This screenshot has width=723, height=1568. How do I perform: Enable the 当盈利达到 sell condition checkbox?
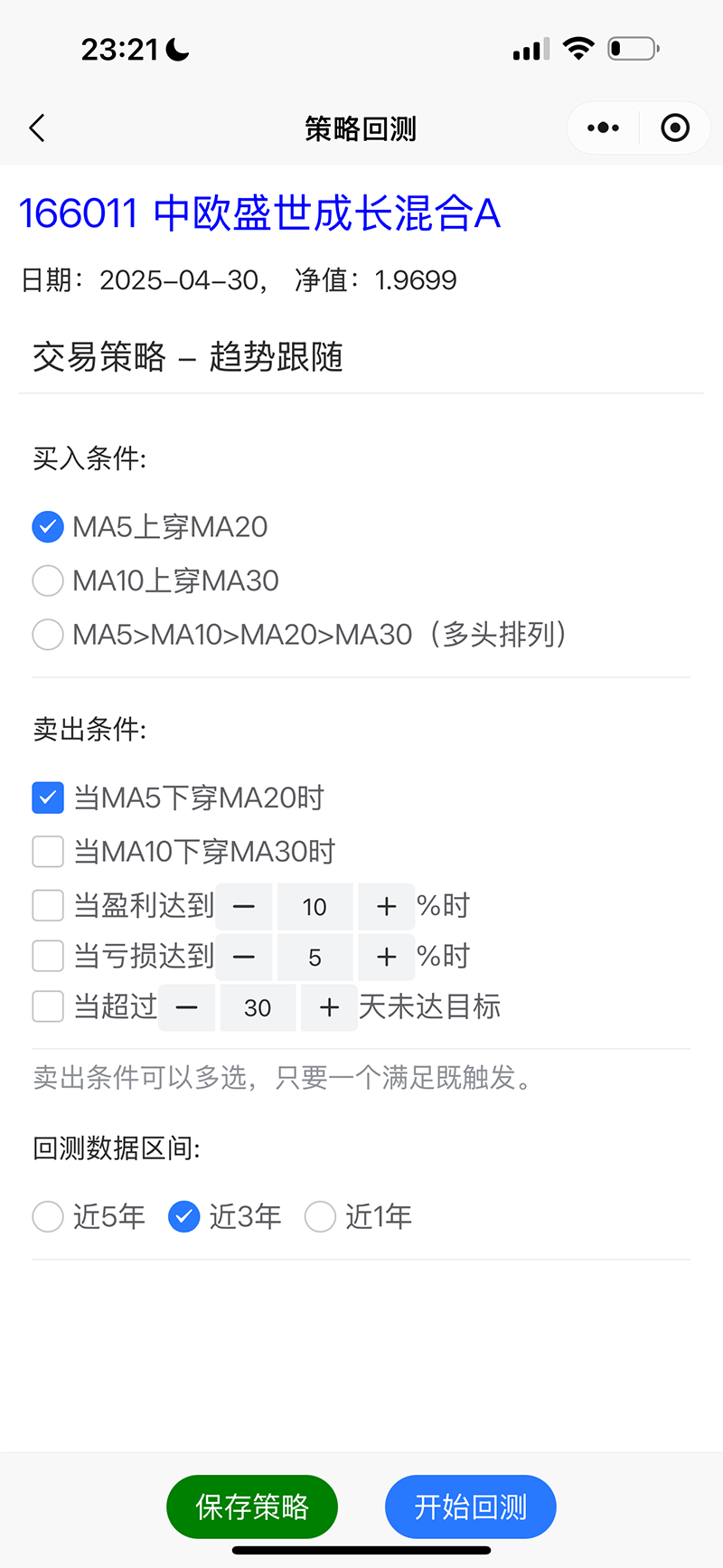48,905
